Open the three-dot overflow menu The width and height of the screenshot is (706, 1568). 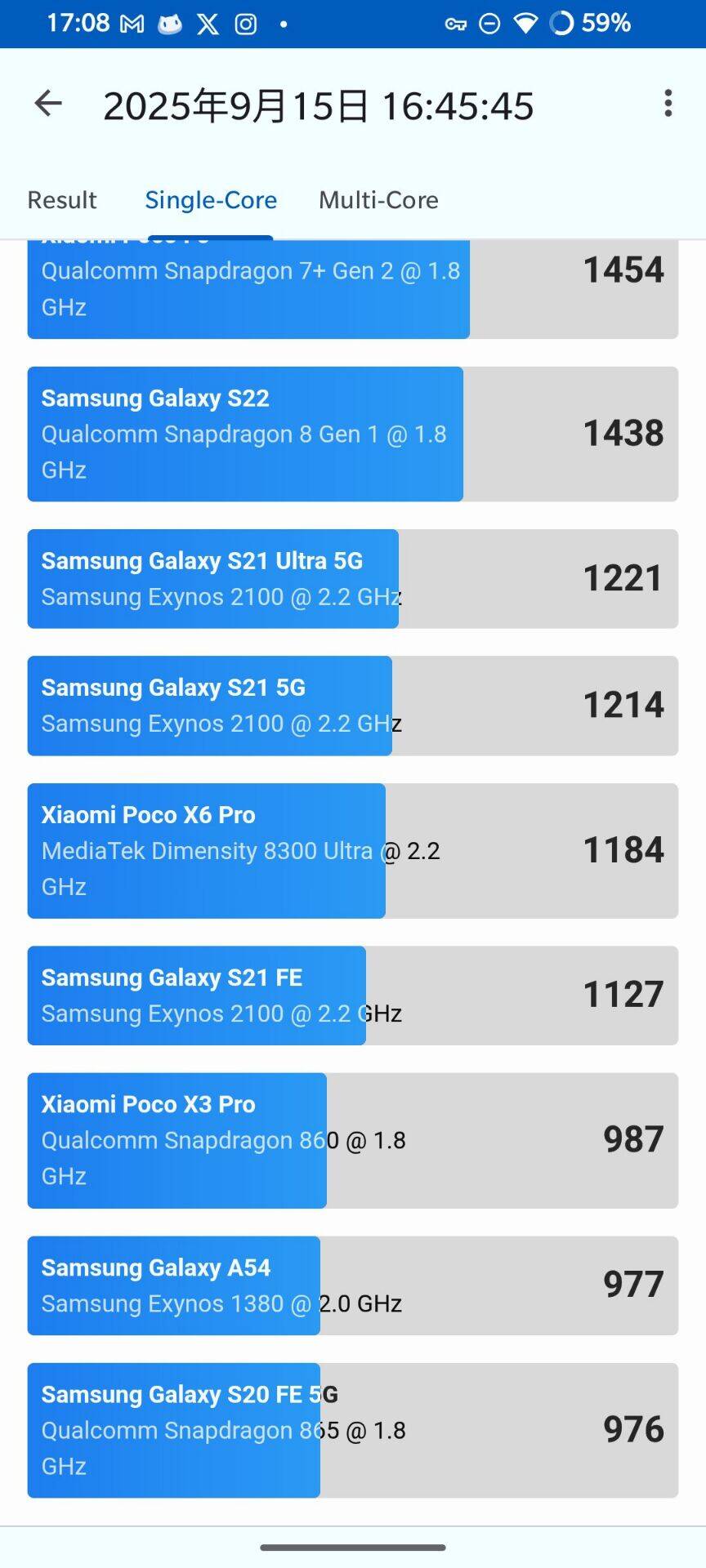668,104
